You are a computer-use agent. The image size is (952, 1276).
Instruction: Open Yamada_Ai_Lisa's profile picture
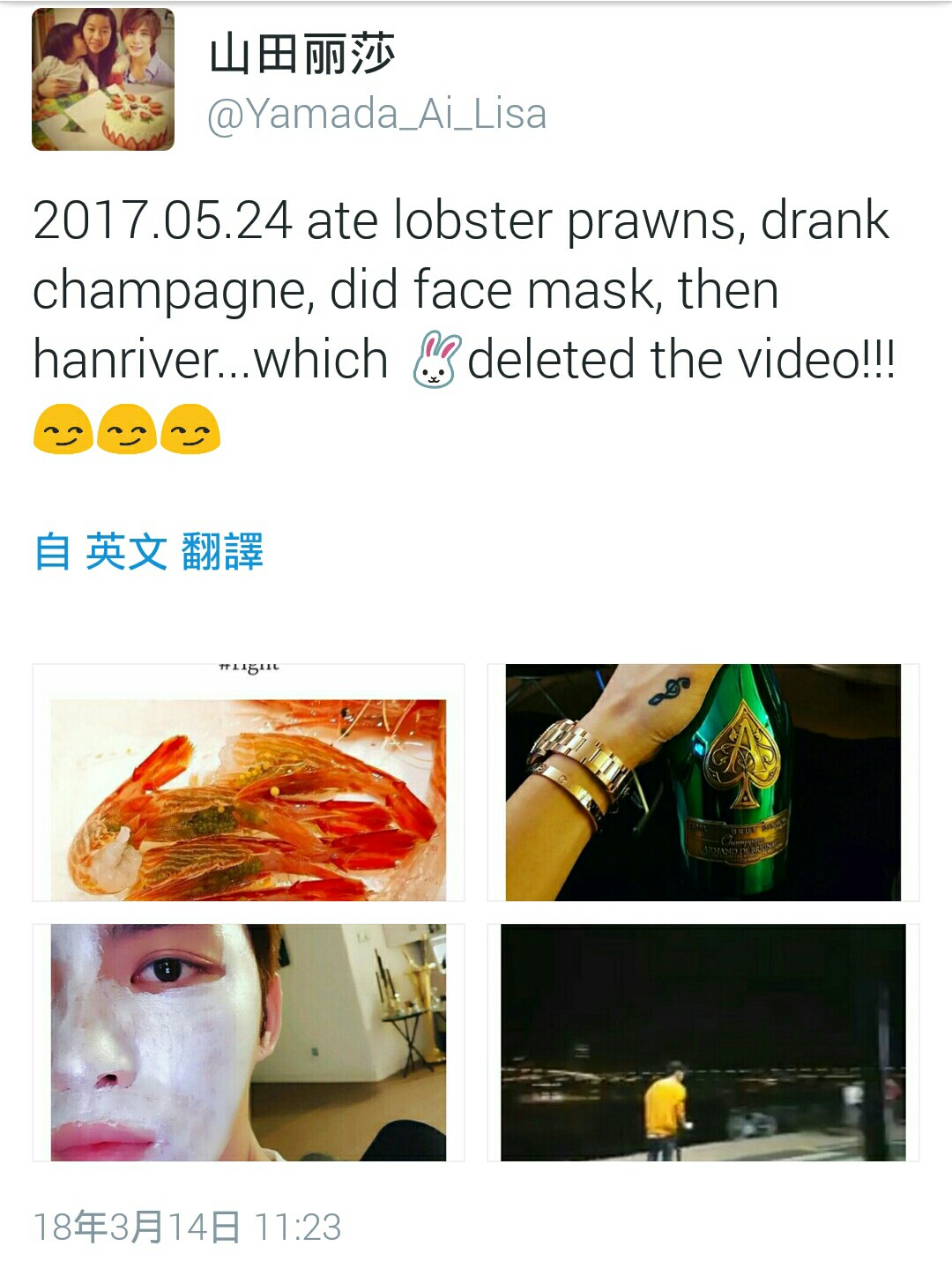coord(103,79)
